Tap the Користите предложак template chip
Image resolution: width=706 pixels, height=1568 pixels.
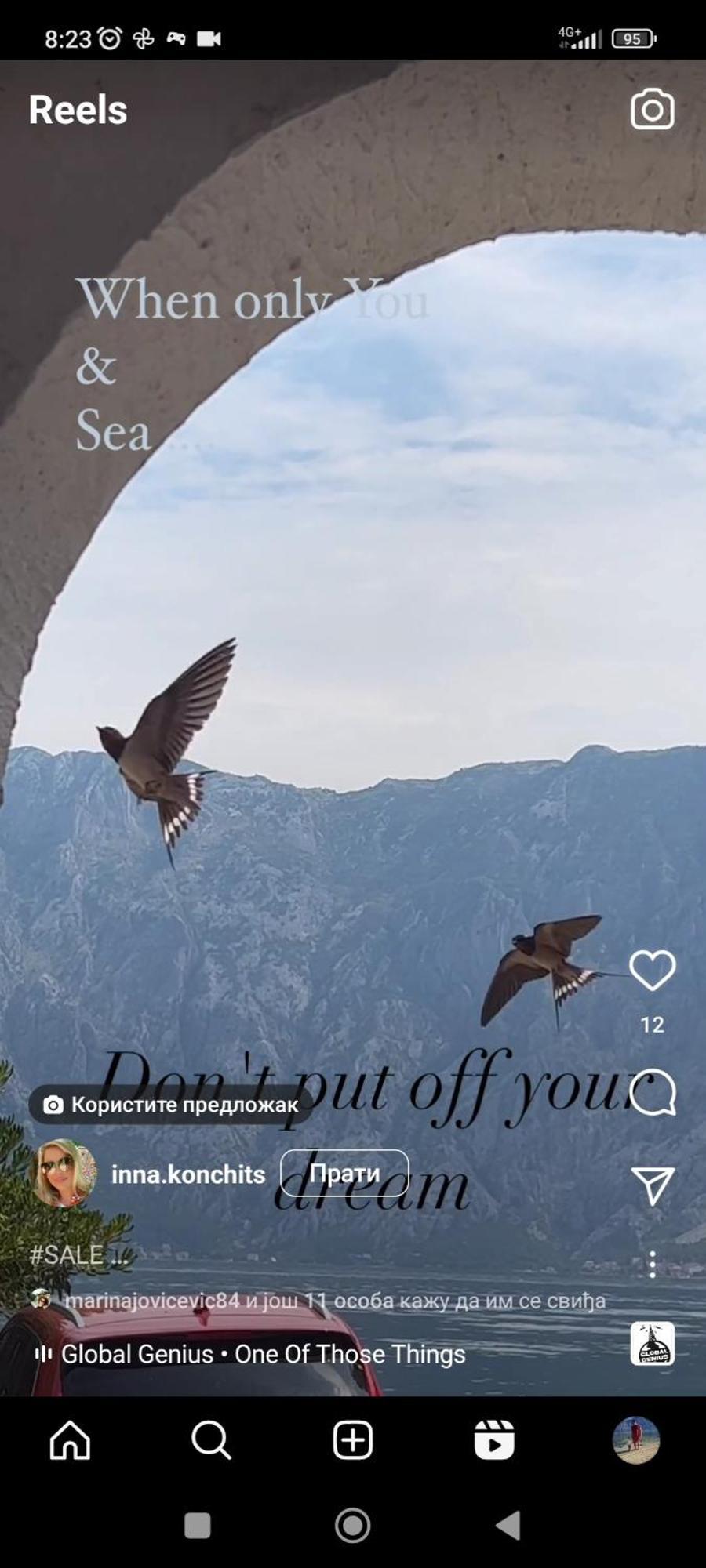tap(171, 1105)
